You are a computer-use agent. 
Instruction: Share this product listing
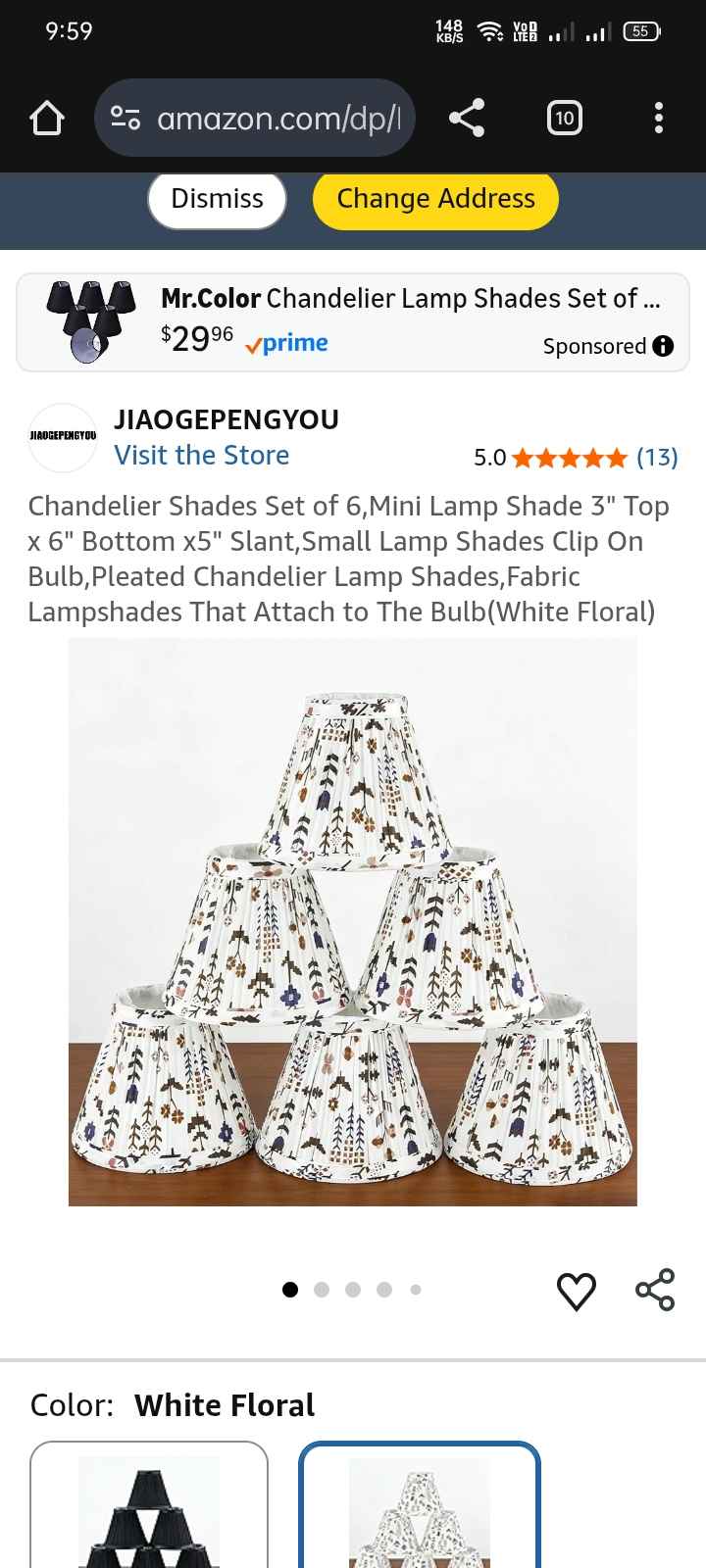(655, 1290)
